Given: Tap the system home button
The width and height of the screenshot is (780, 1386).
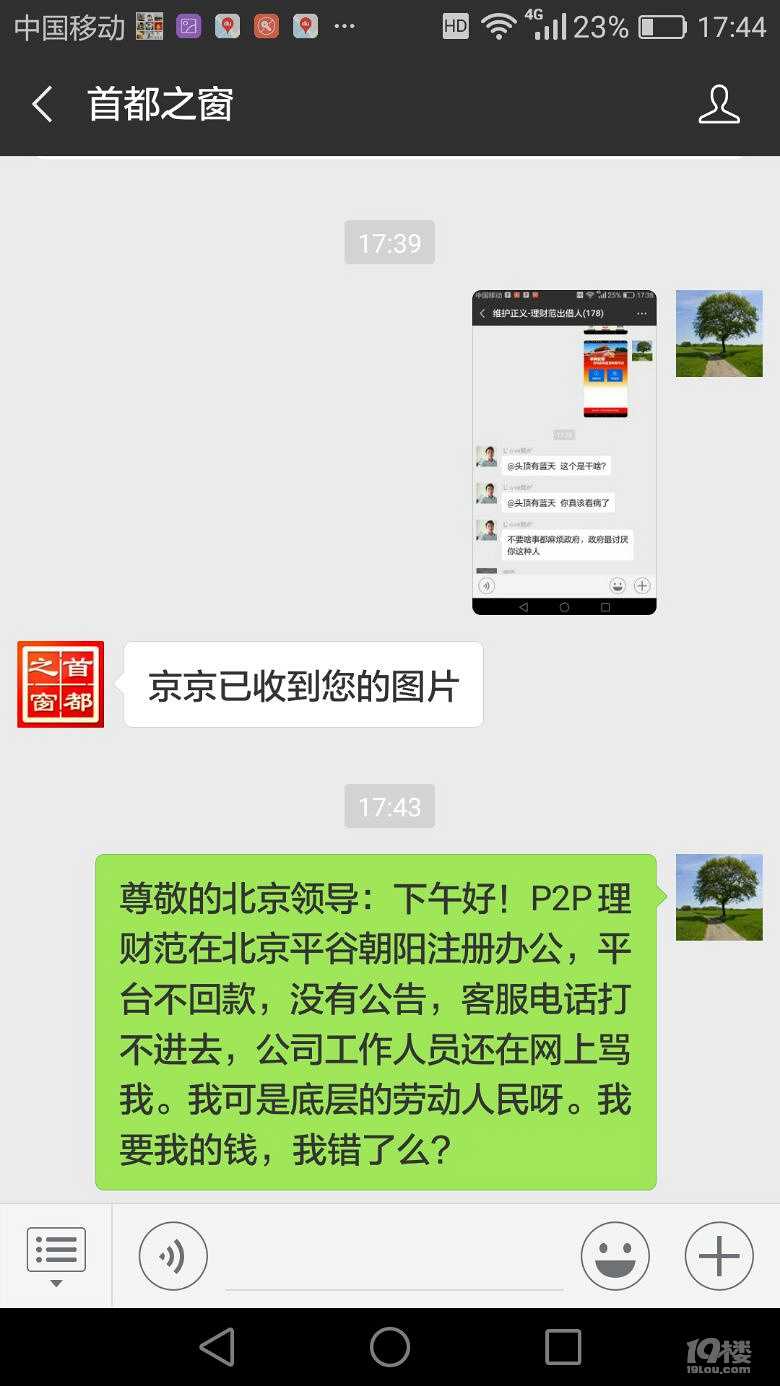Looking at the screenshot, I should coord(390,1347).
